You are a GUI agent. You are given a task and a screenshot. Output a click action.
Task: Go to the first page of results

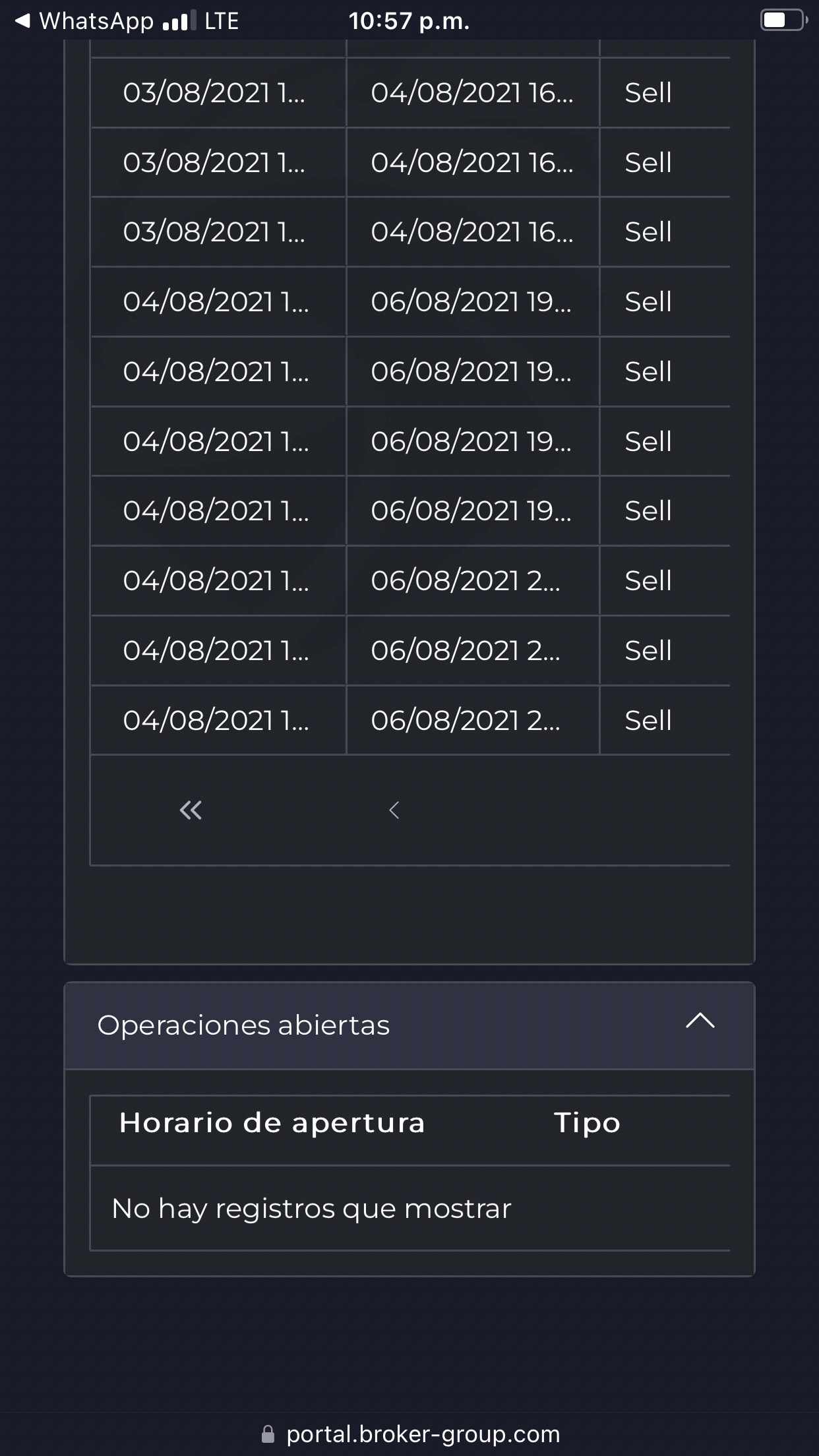[x=191, y=810]
